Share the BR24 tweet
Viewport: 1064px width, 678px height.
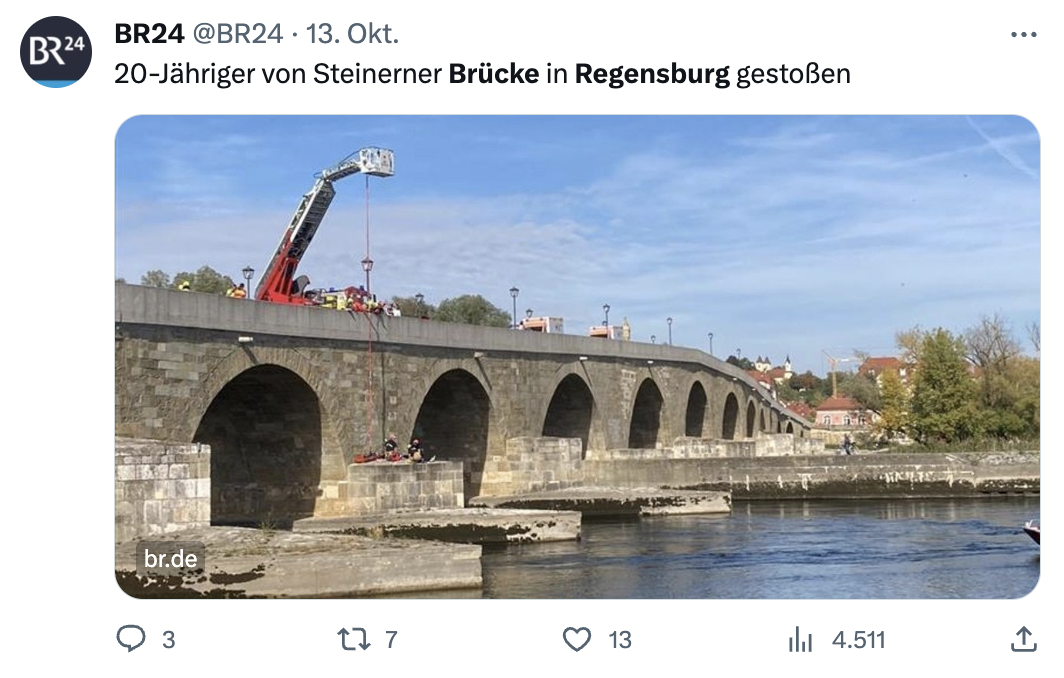(x=1023, y=639)
